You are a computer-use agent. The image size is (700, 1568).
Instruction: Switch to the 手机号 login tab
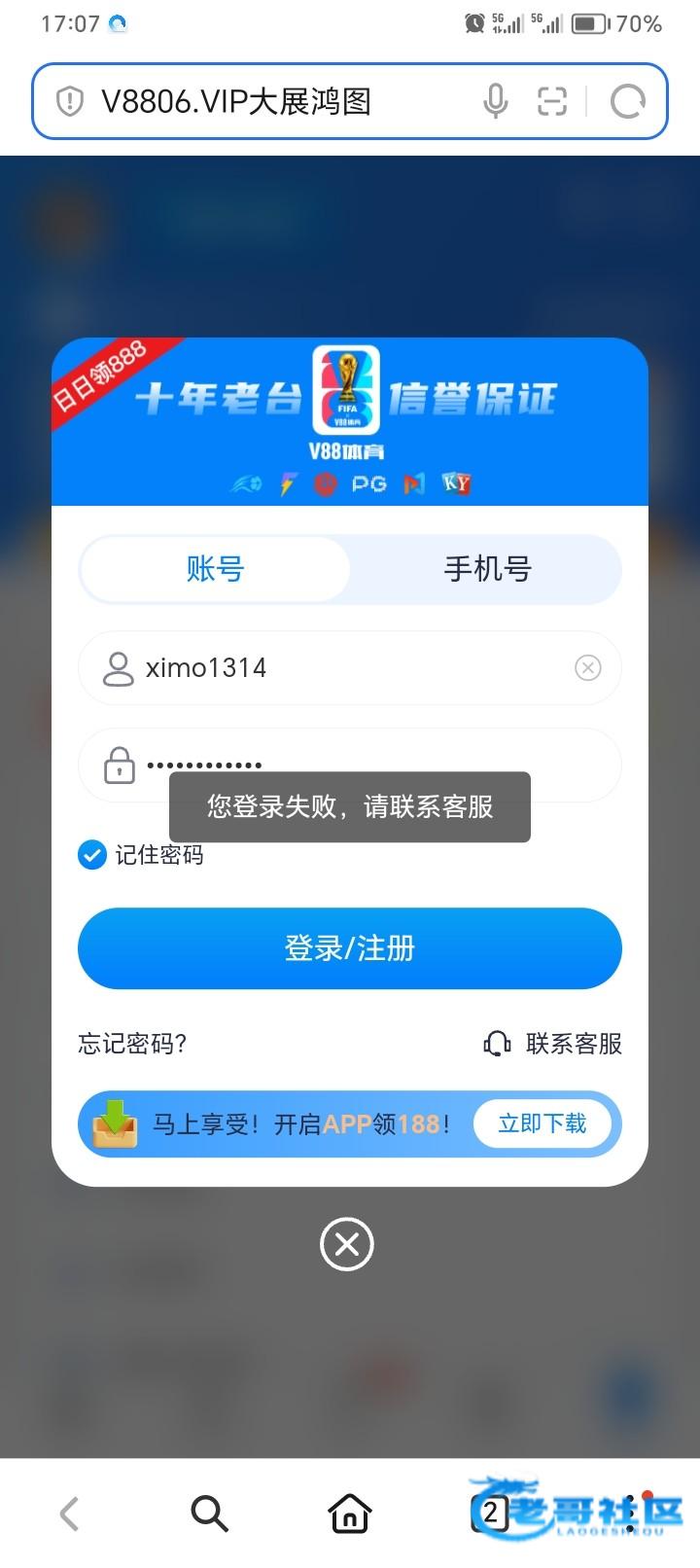point(486,569)
